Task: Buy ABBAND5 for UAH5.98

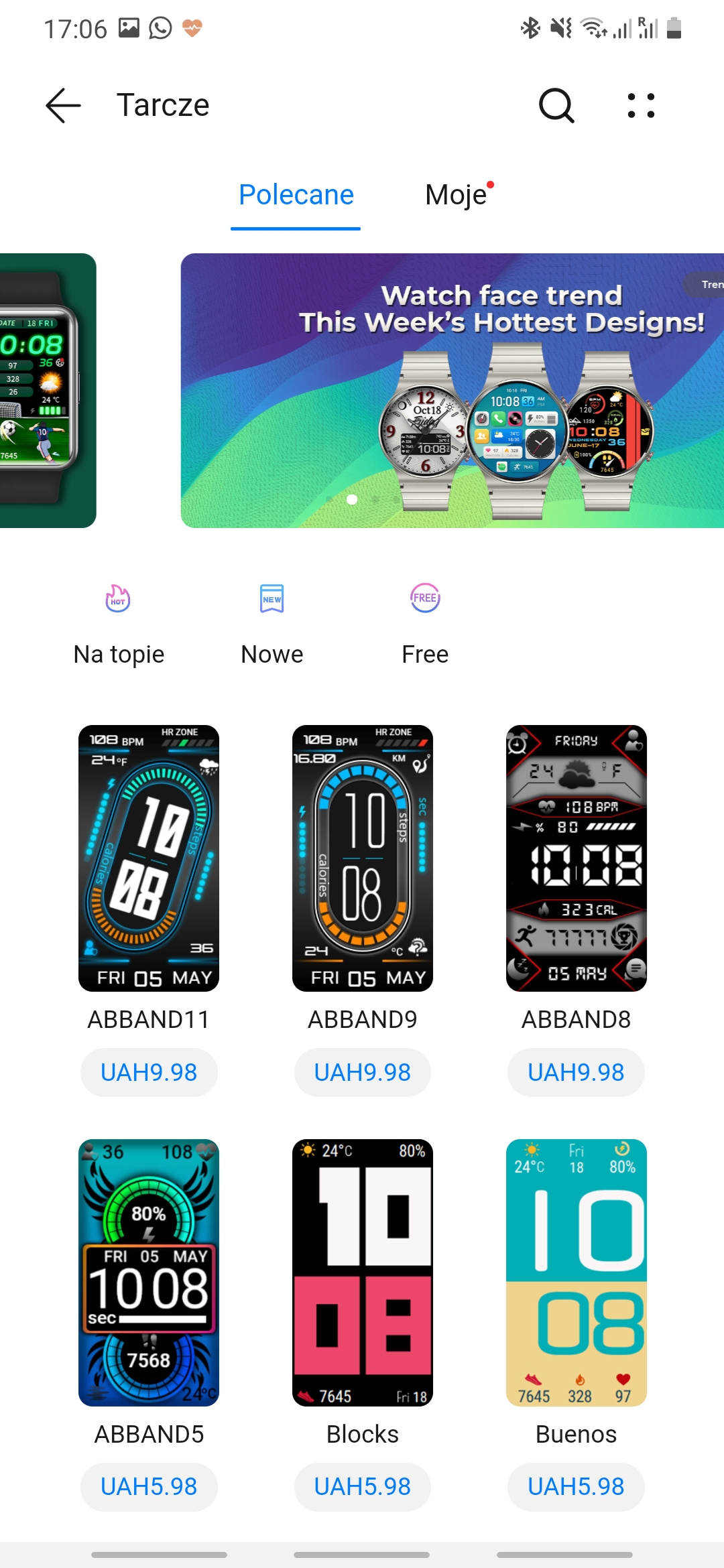Action: [x=149, y=1486]
